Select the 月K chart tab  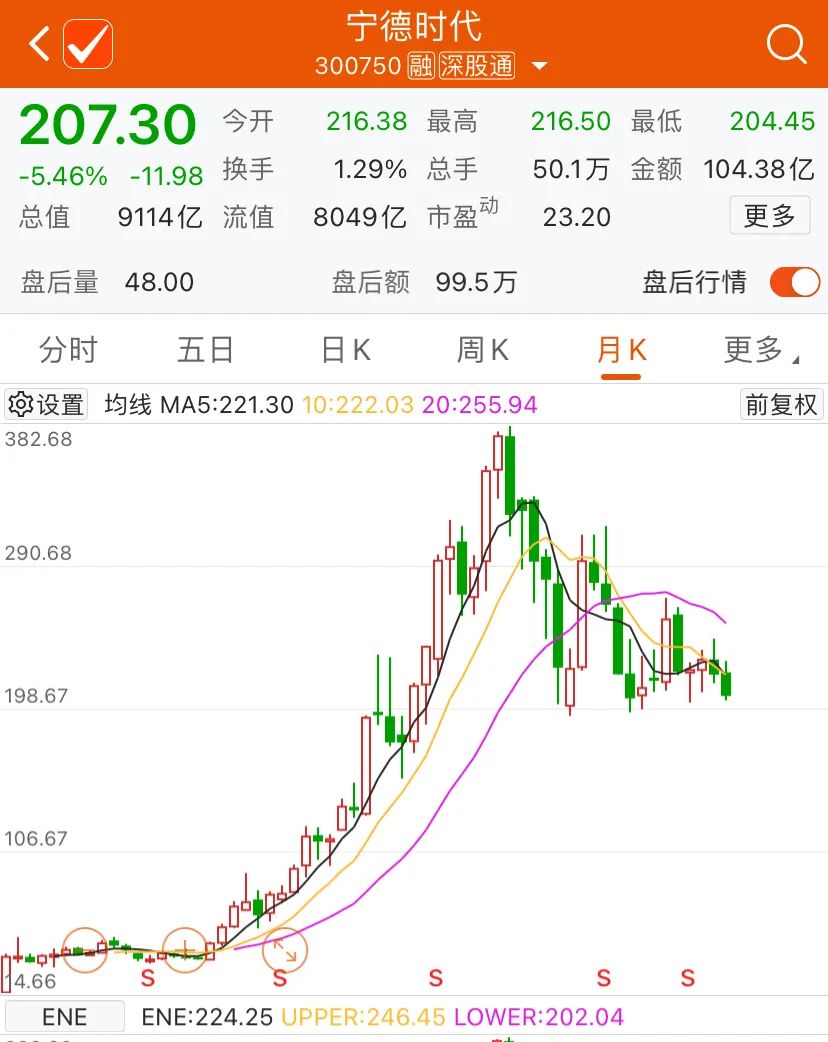click(x=621, y=350)
